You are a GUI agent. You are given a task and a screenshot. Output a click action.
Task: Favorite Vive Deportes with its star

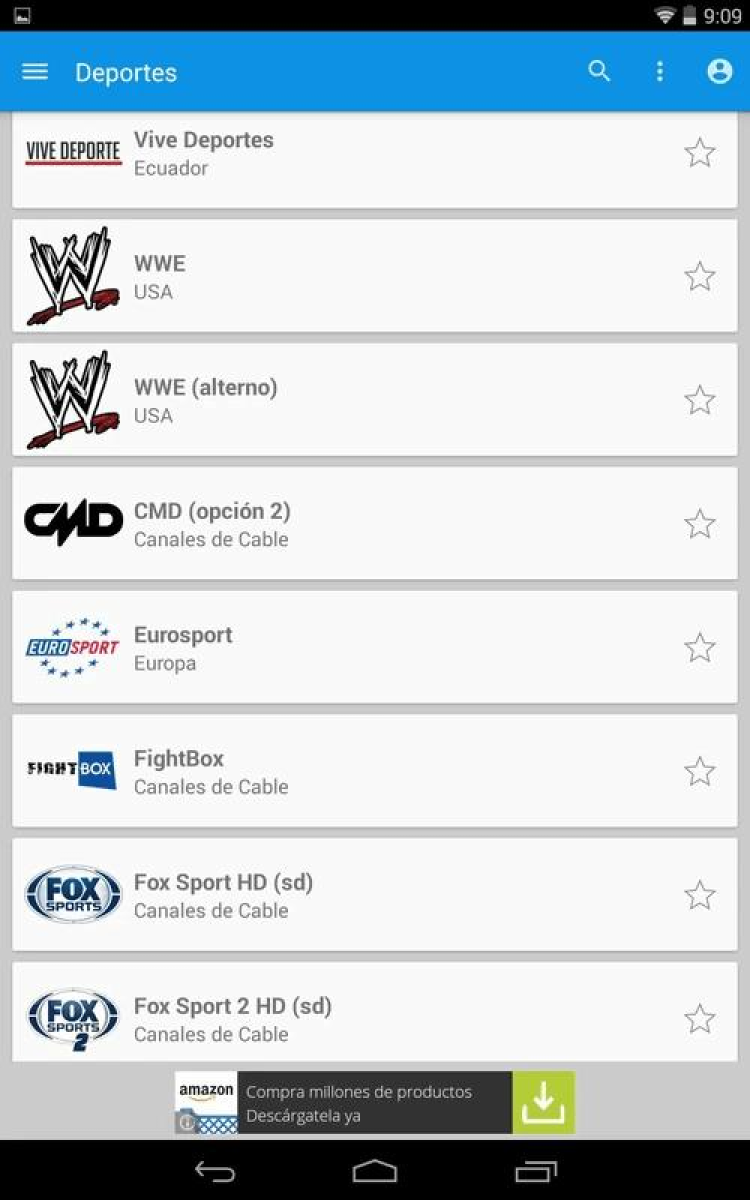pos(700,153)
